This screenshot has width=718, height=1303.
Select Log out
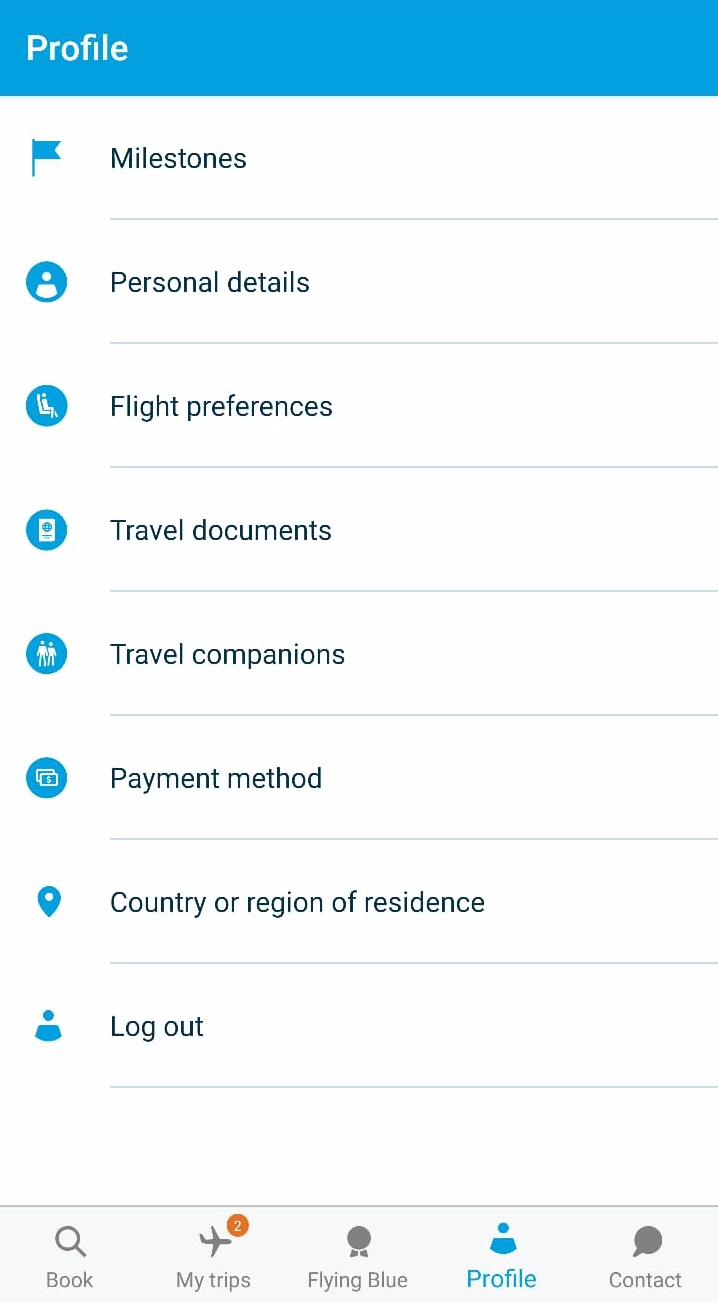[x=359, y=1026]
